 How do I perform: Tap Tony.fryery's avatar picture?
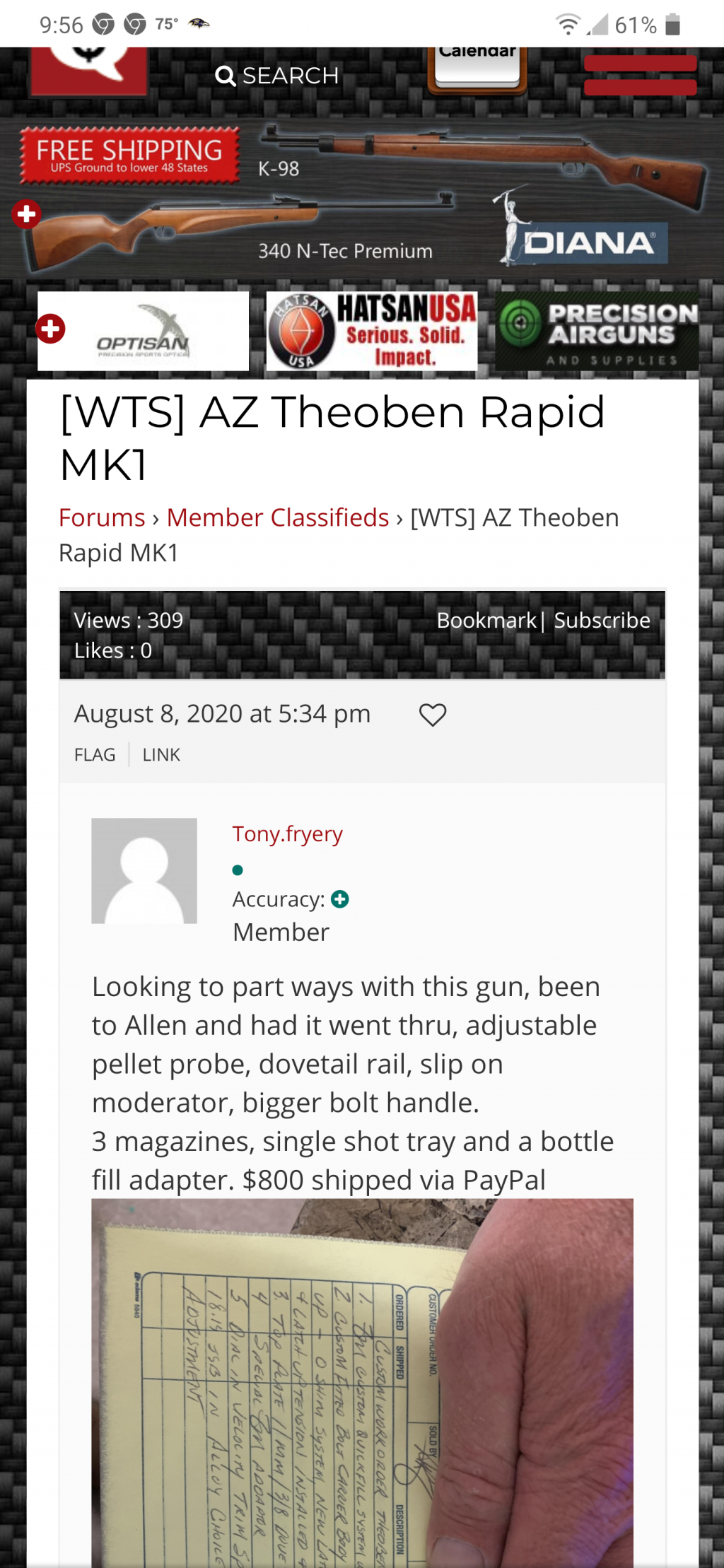[144, 870]
